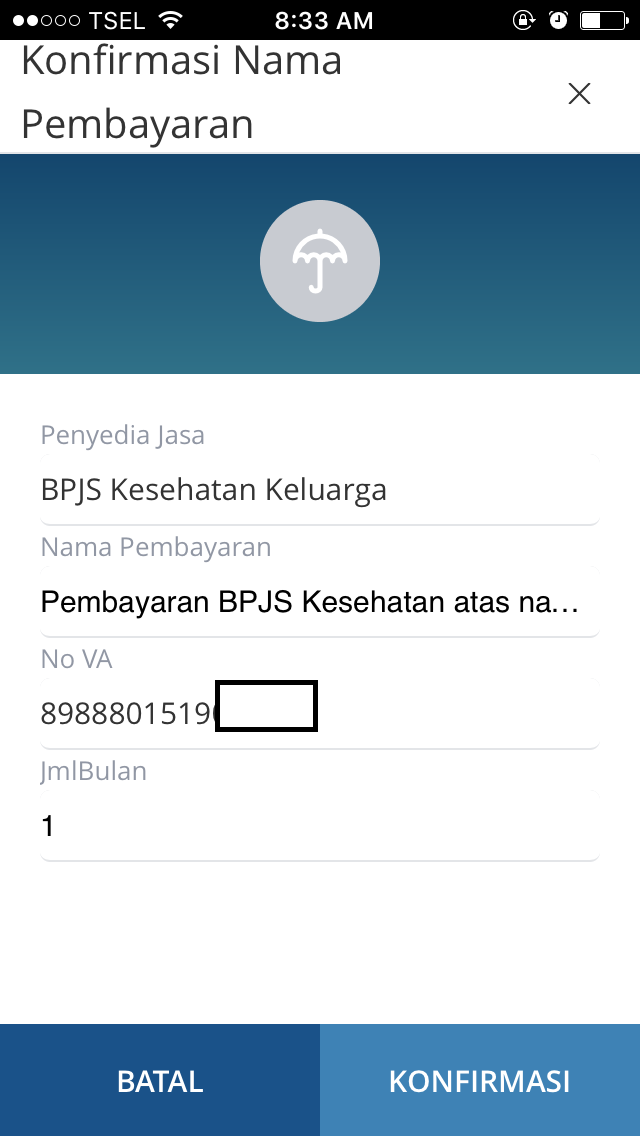Screen dimensions: 640x1136
Task: Tap the BATAL button
Action: point(159,1080)
